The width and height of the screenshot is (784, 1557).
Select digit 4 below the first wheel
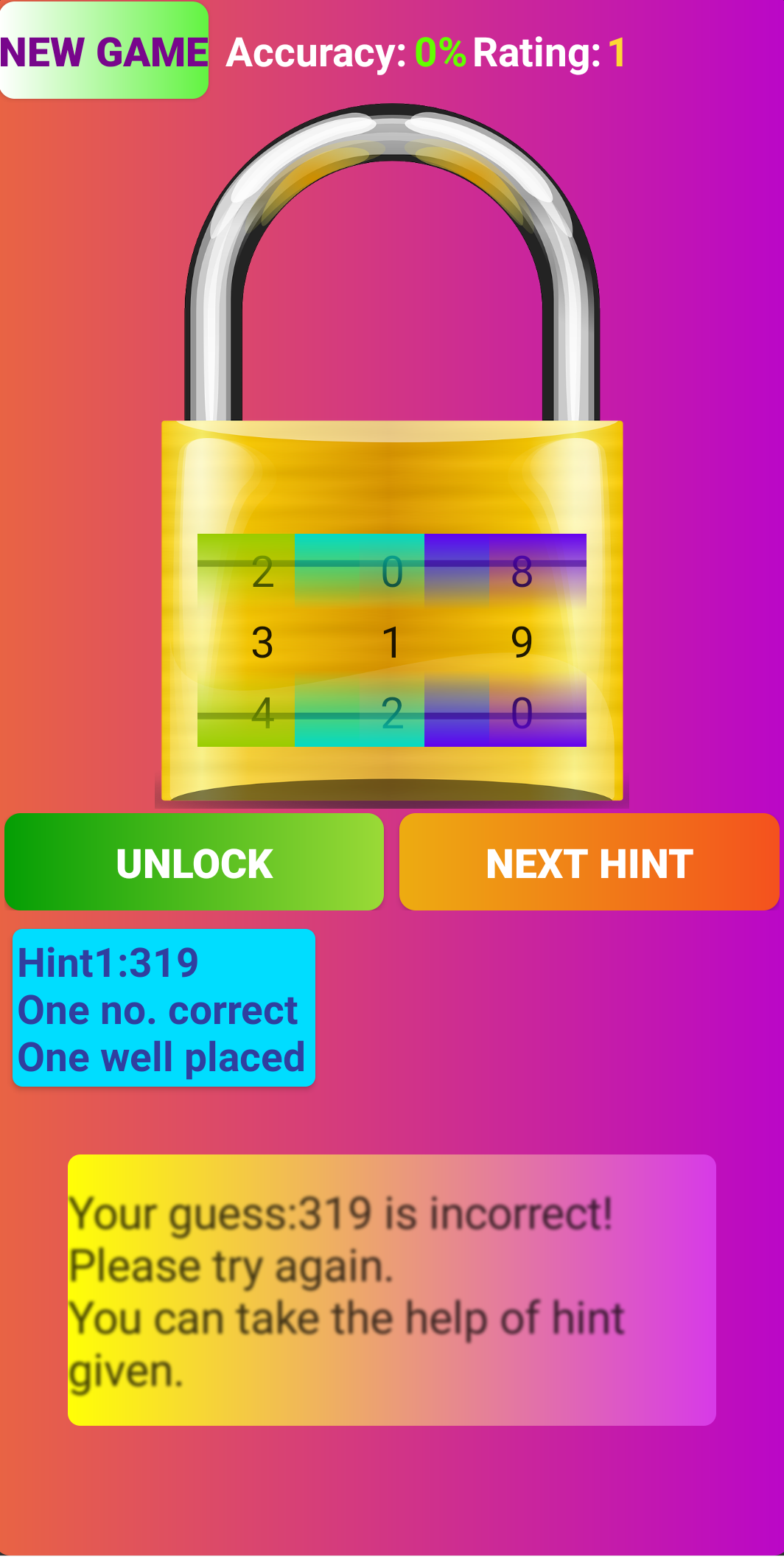click(262, 713)
